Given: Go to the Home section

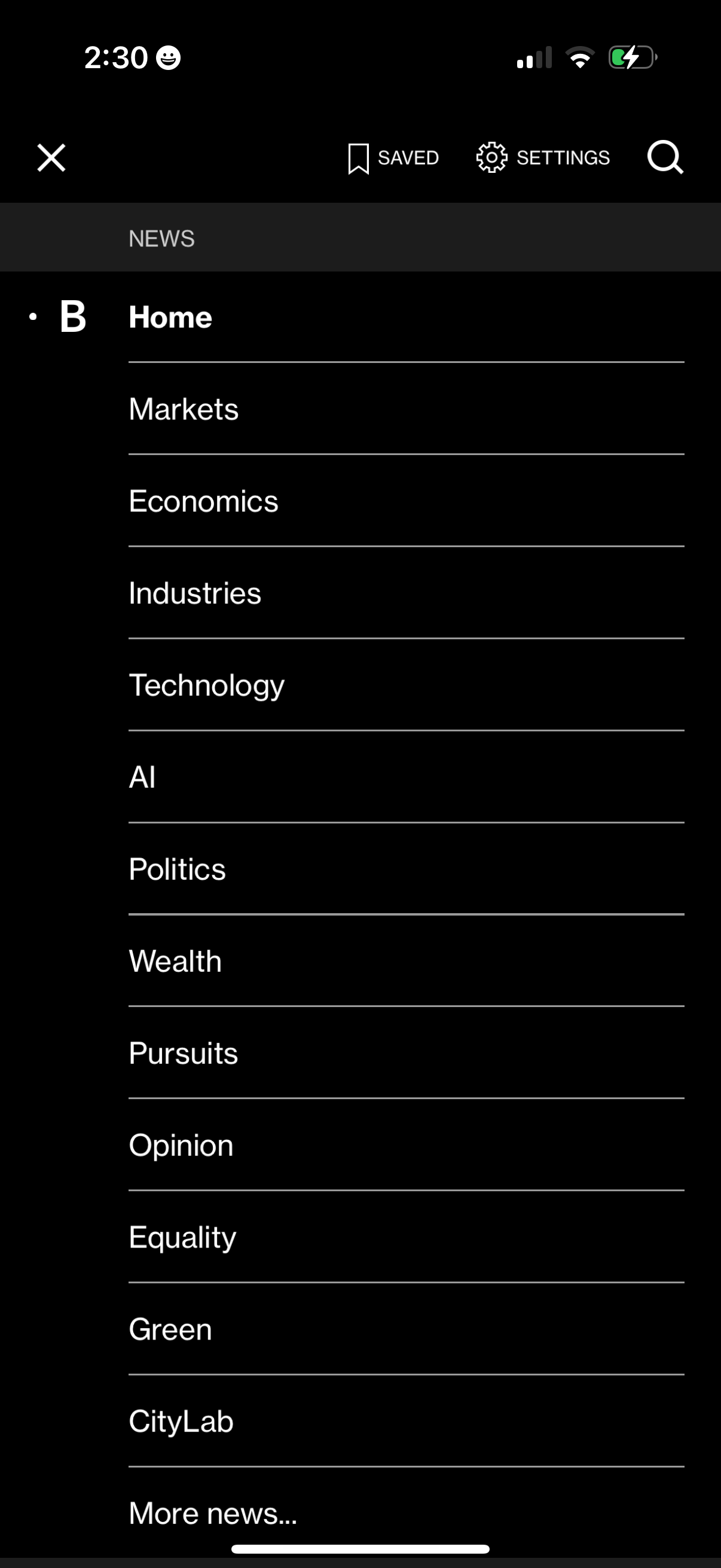Looking at the screenshot, I should [x=170, y=317].
